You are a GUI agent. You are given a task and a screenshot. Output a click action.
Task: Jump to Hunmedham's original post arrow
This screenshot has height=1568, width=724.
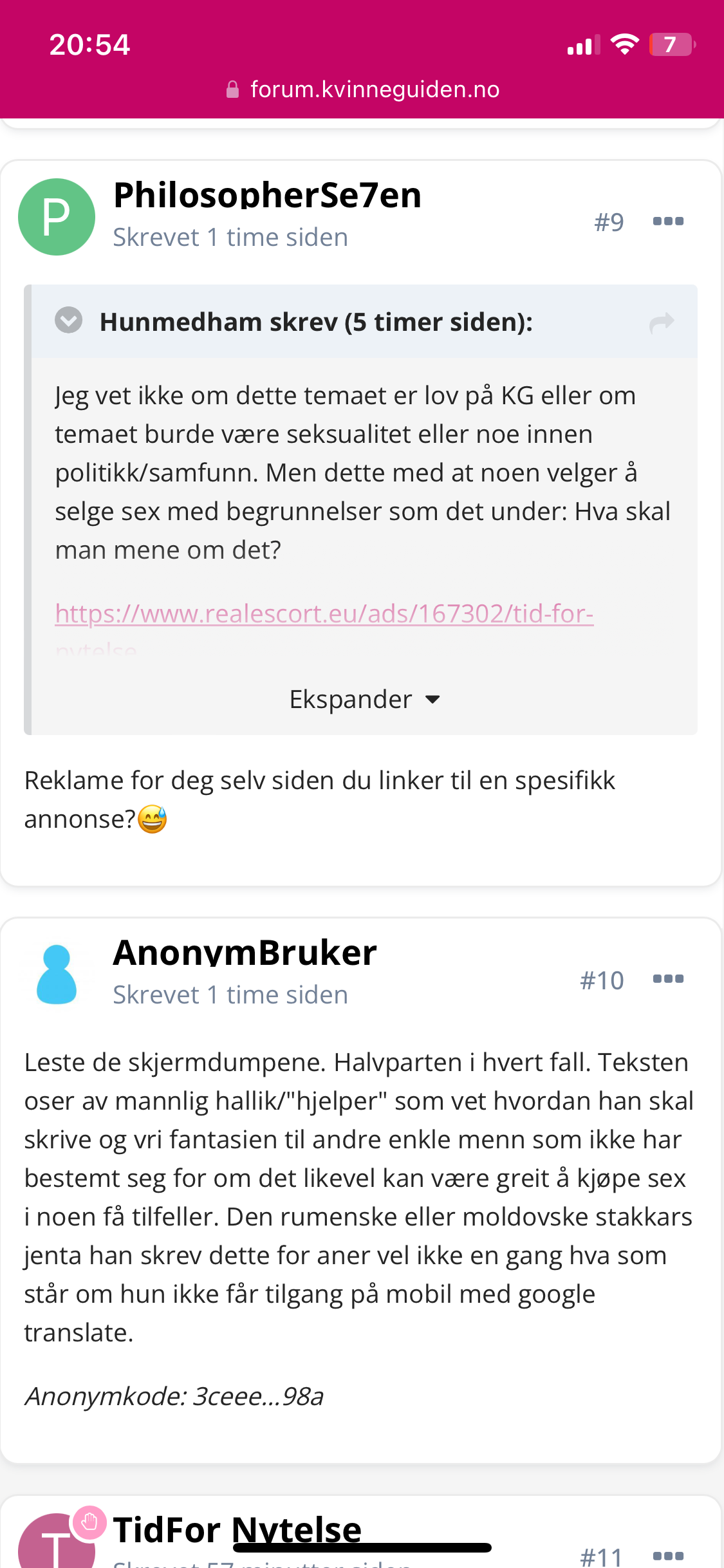pyautogui.click(x=662, y=322)
